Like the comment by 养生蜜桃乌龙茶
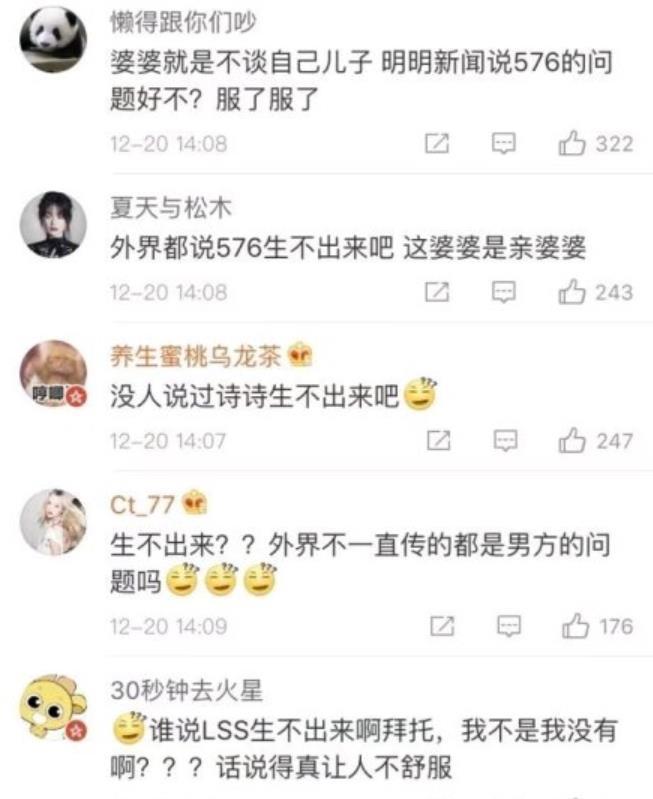The image size is (653, 799). click(x=572, y=441)
